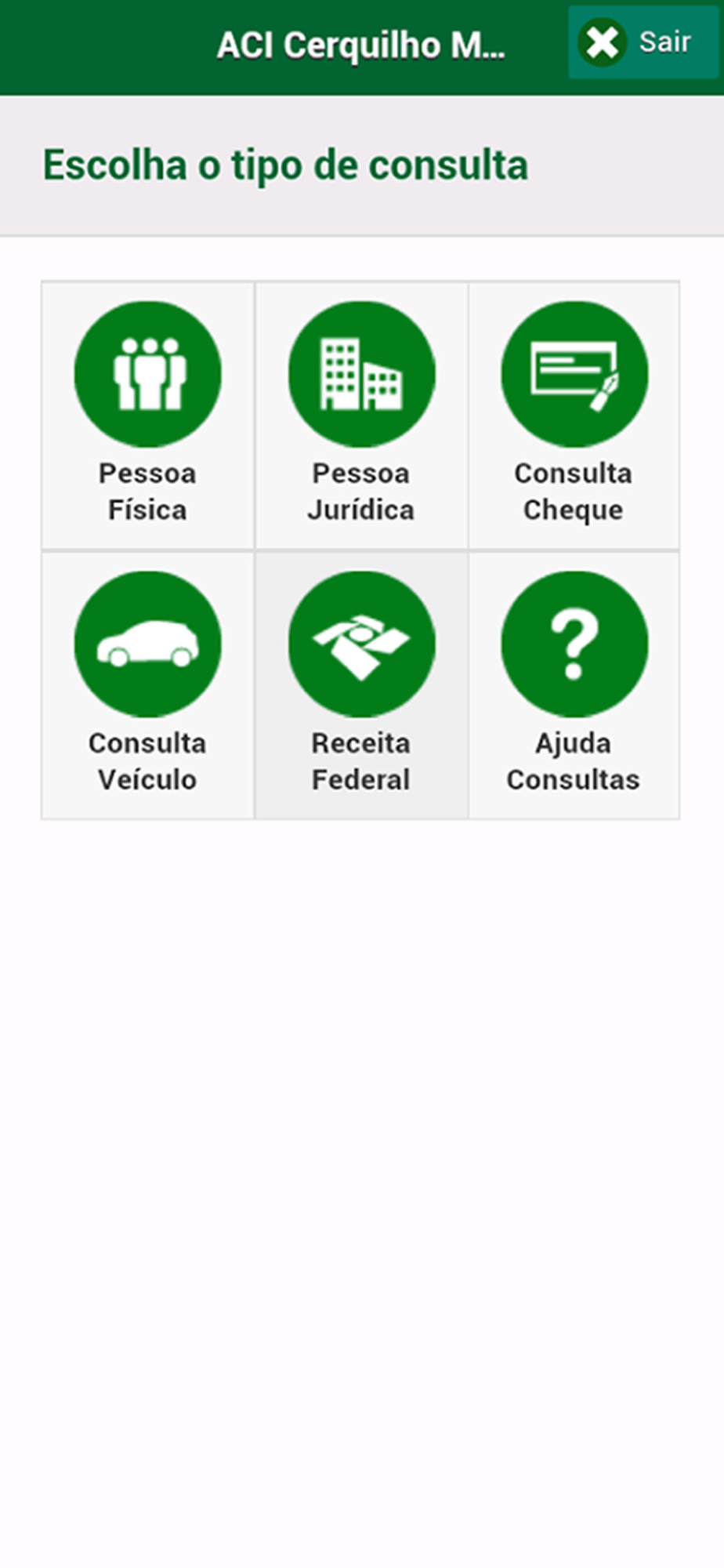Open Ajuda Consultas help

click(x=574, y=685)
